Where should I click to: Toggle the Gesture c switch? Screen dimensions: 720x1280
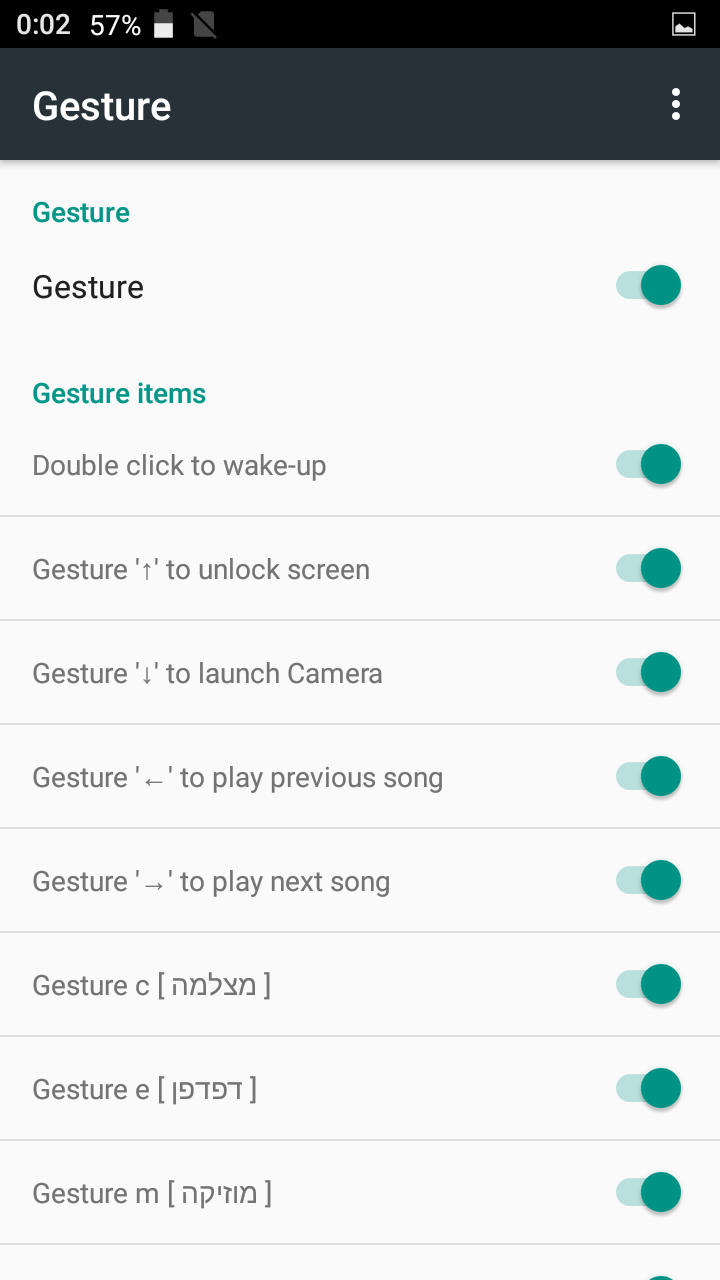pos(649,985)
